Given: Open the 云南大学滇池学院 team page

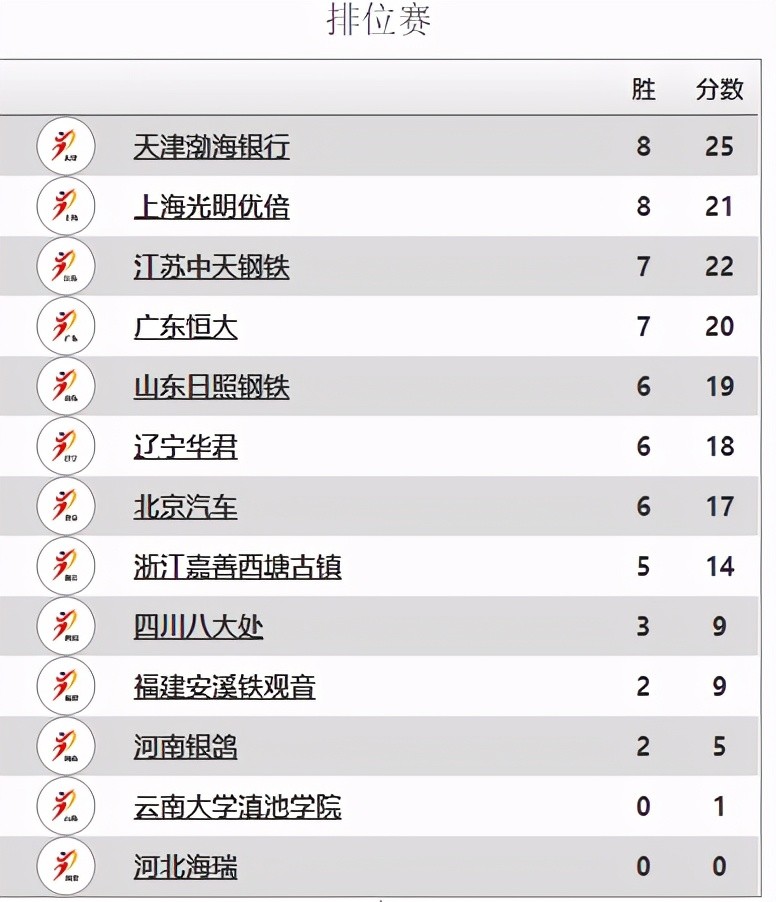Looking at the screenshot, I should pos(237,807).
